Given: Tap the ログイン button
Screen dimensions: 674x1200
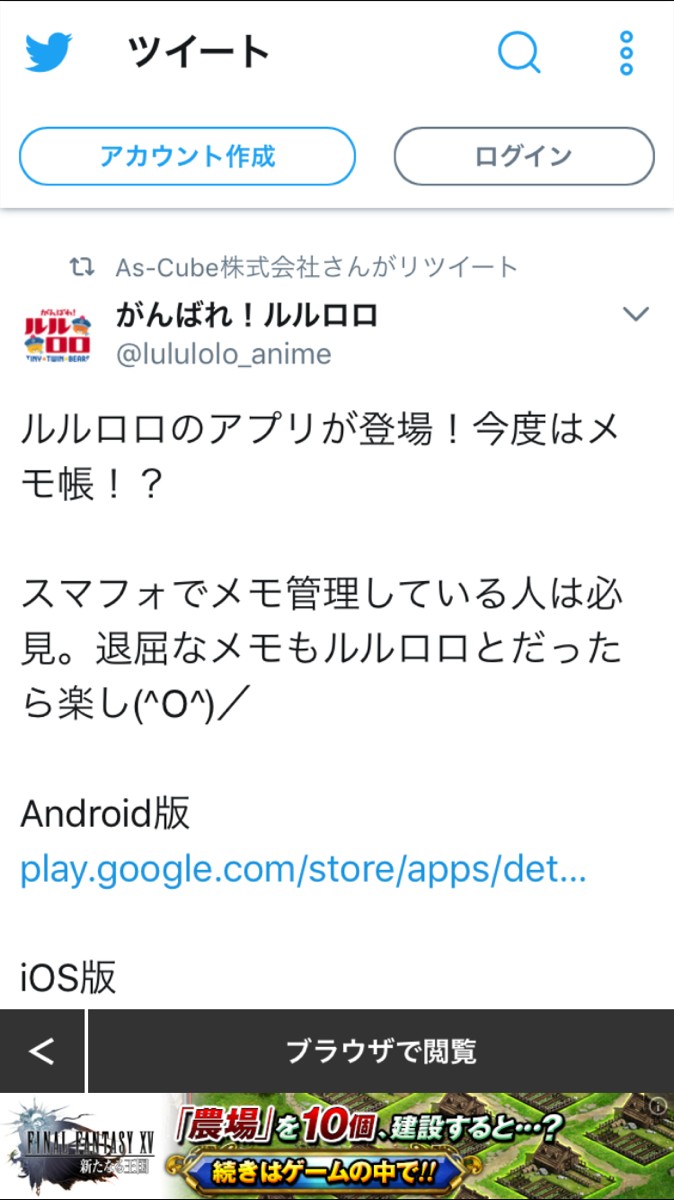Looking at the screenshot, I should (524, 156).
